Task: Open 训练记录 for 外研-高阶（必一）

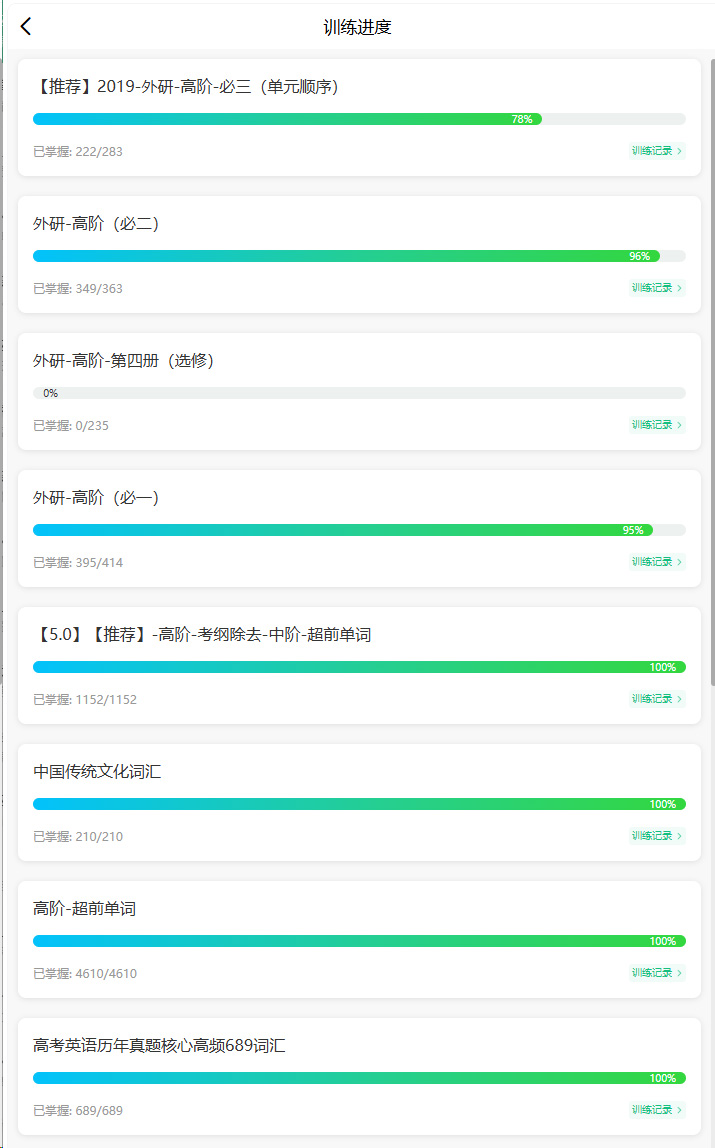Action: [x=657, y=562]
